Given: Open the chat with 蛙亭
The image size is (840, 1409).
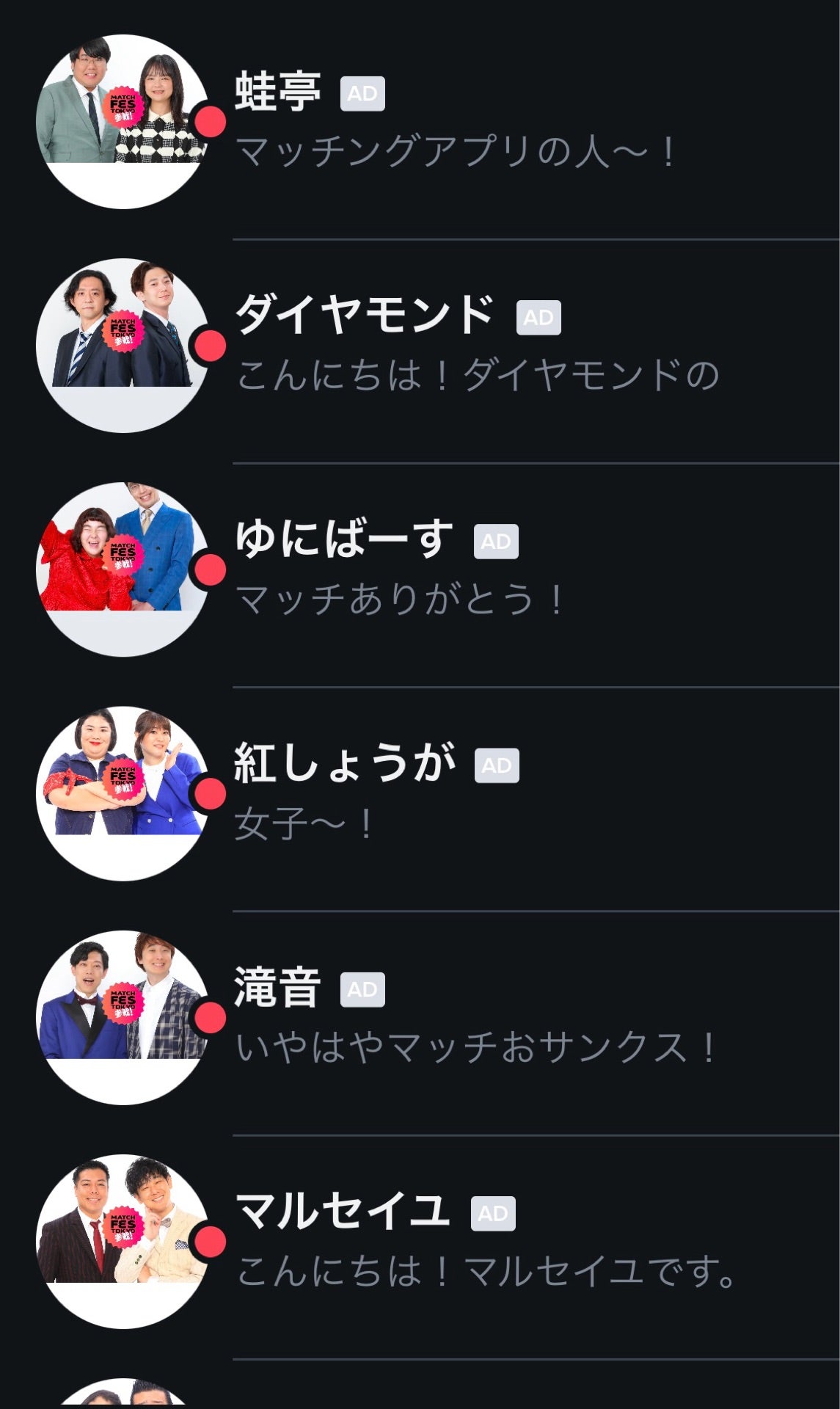Looking at the screenshot, I should (x=455, y=122).
